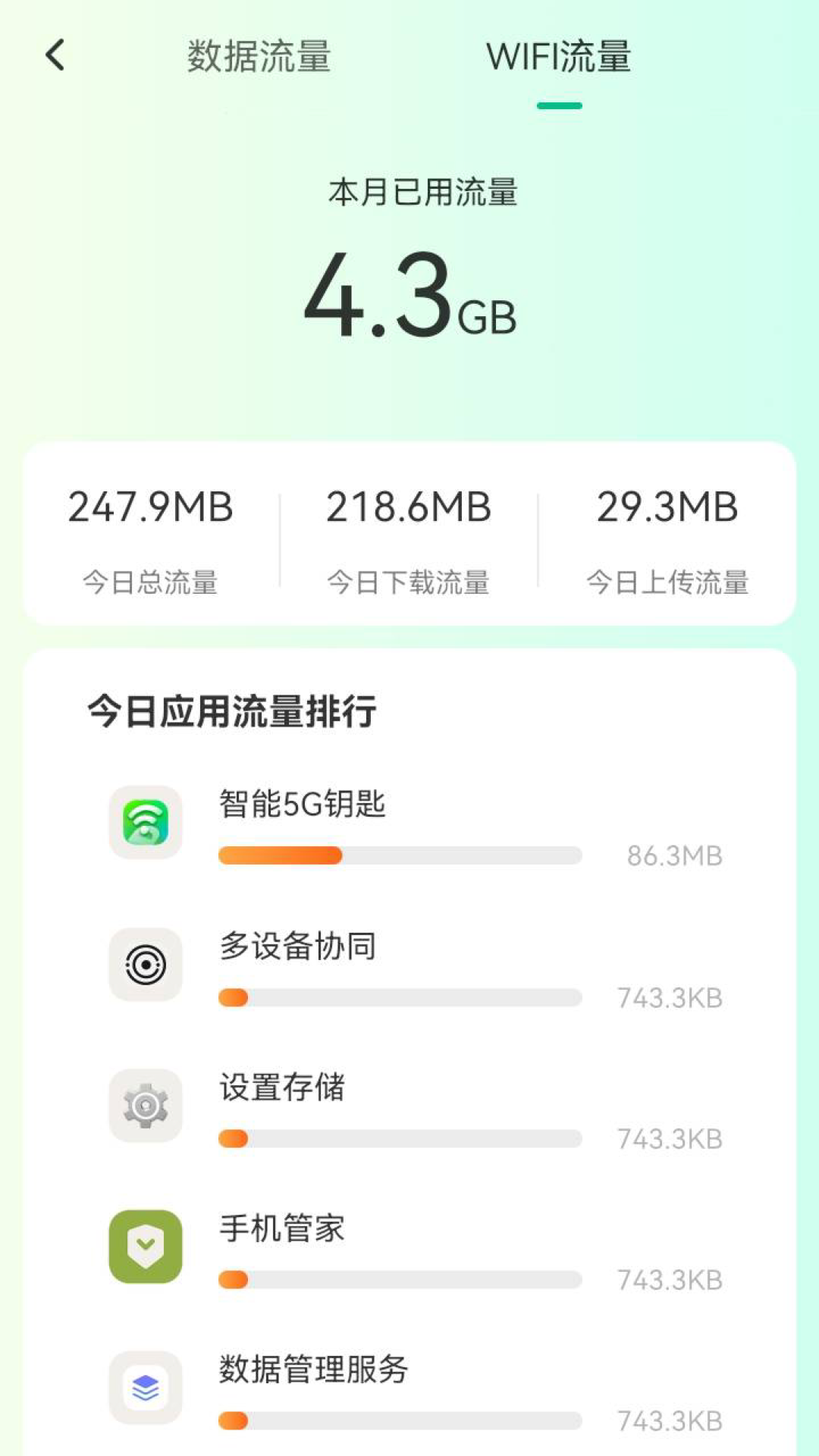
Task: Click the 多设备协同 usage progress bar
Action: coord(398,998)
